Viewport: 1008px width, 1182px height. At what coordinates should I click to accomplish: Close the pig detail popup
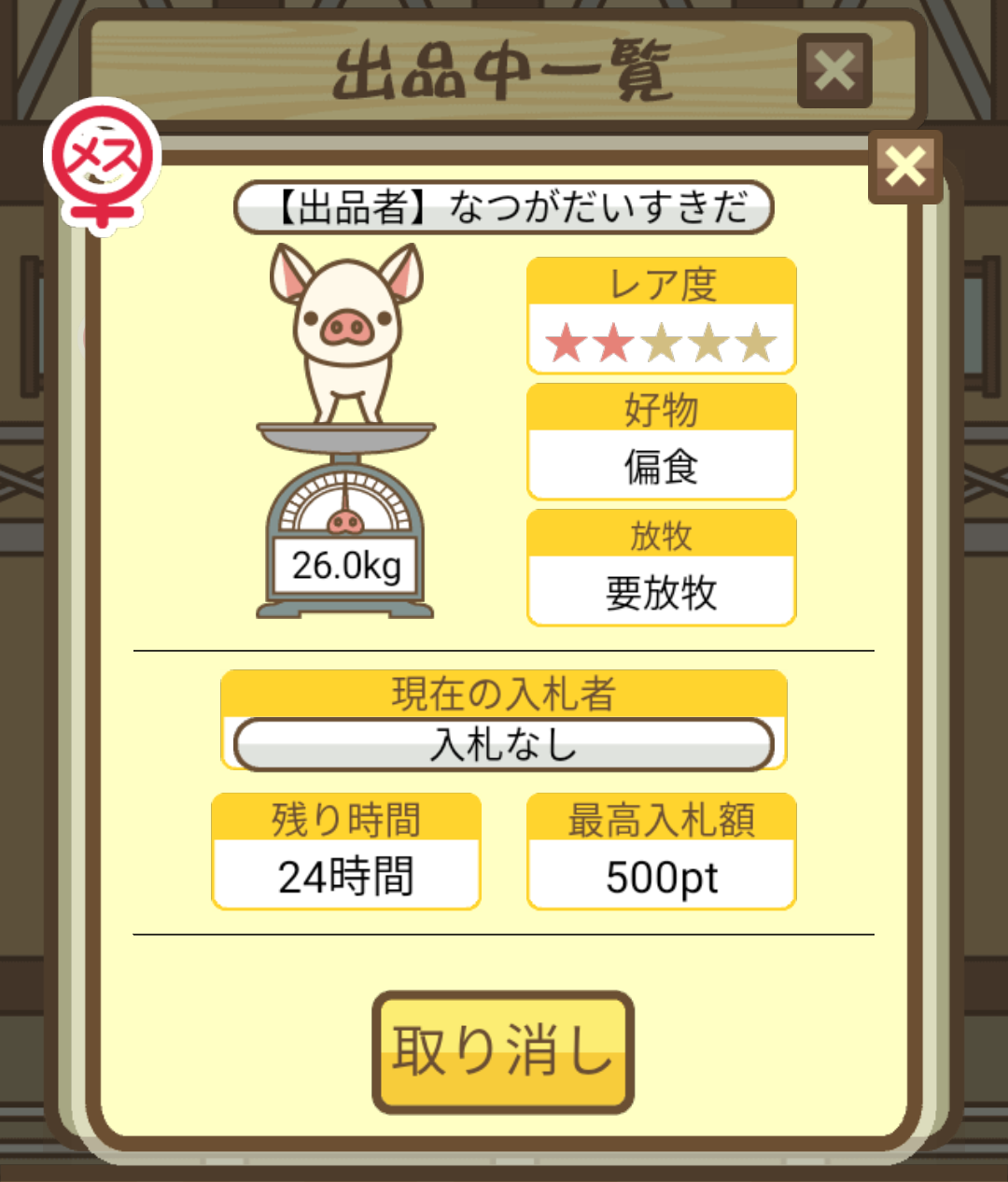(x=904, y=168)
